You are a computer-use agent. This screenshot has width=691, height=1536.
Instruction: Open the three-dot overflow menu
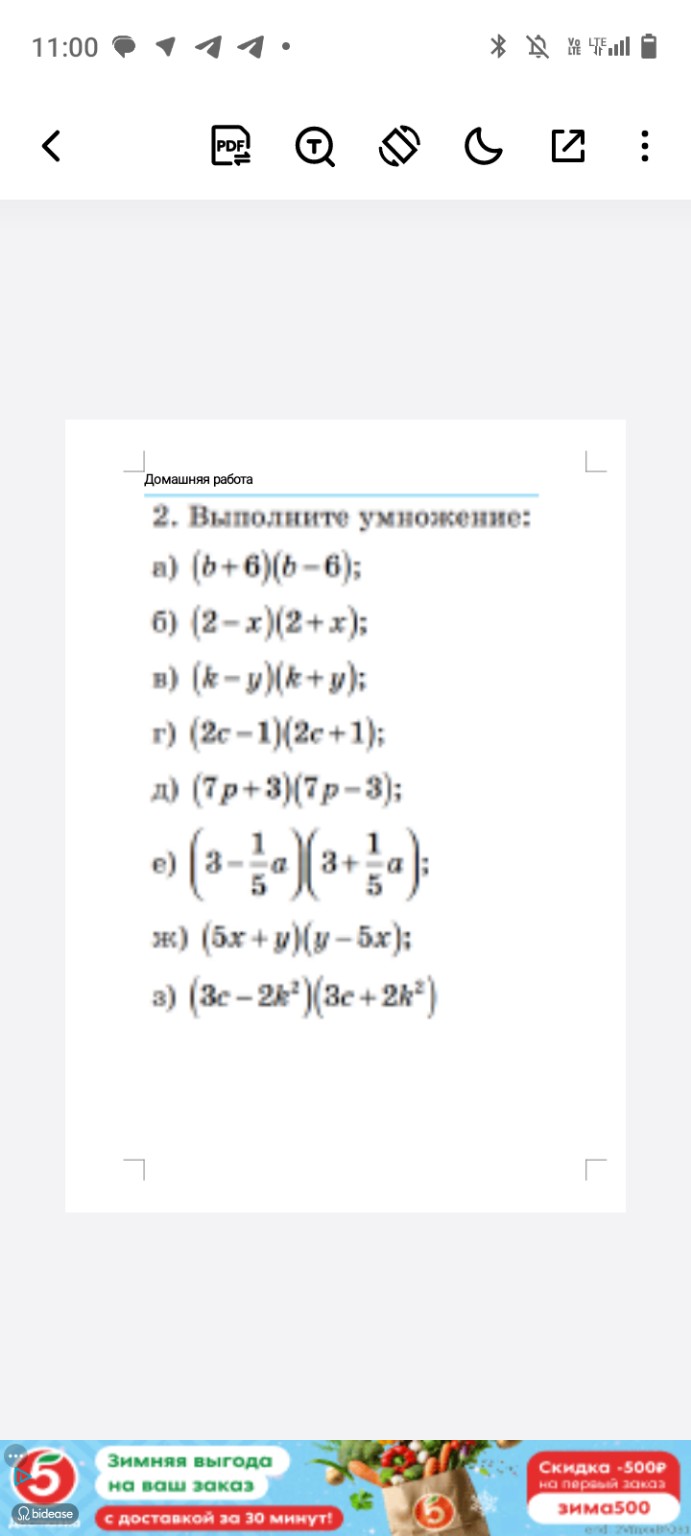(645, 147)
